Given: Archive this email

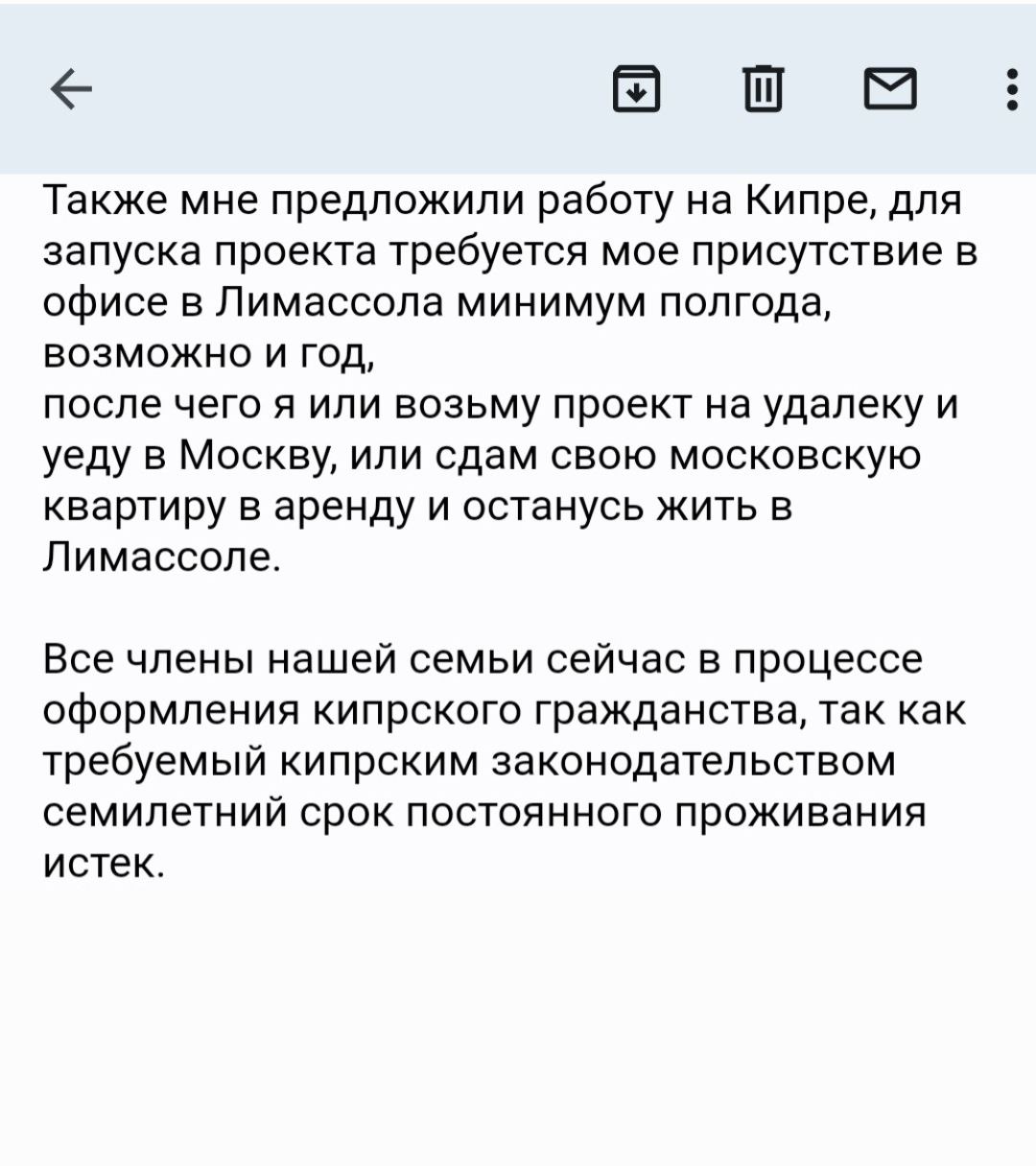Looking at the screenshot, I should (636, 90).
